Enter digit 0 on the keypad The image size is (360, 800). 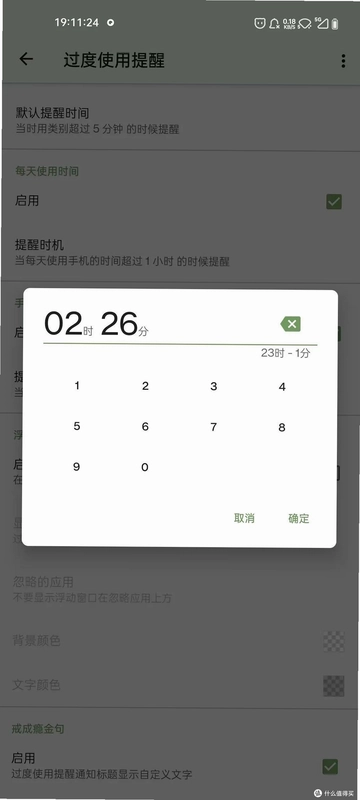145,467
